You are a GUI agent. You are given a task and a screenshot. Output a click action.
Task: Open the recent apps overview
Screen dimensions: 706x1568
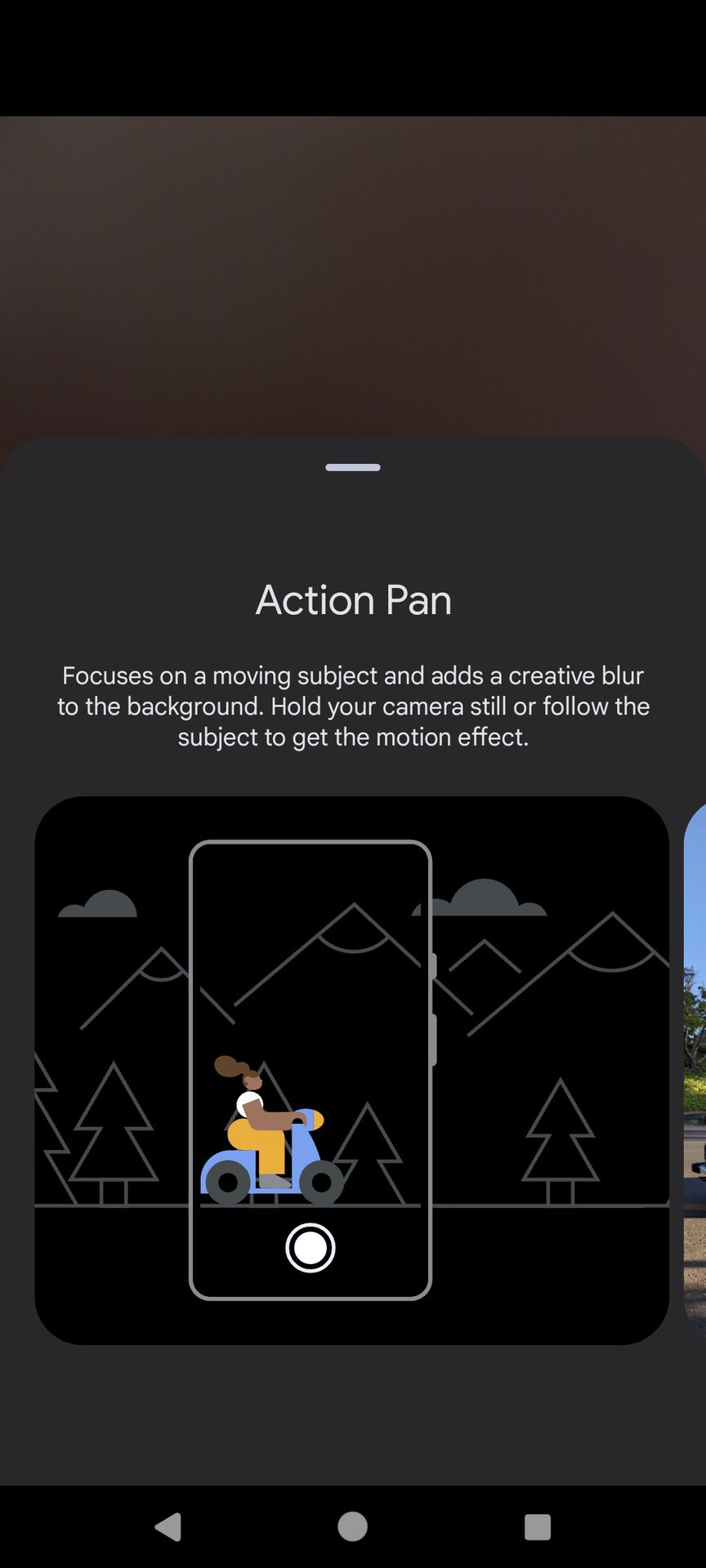click(537, 1526)
